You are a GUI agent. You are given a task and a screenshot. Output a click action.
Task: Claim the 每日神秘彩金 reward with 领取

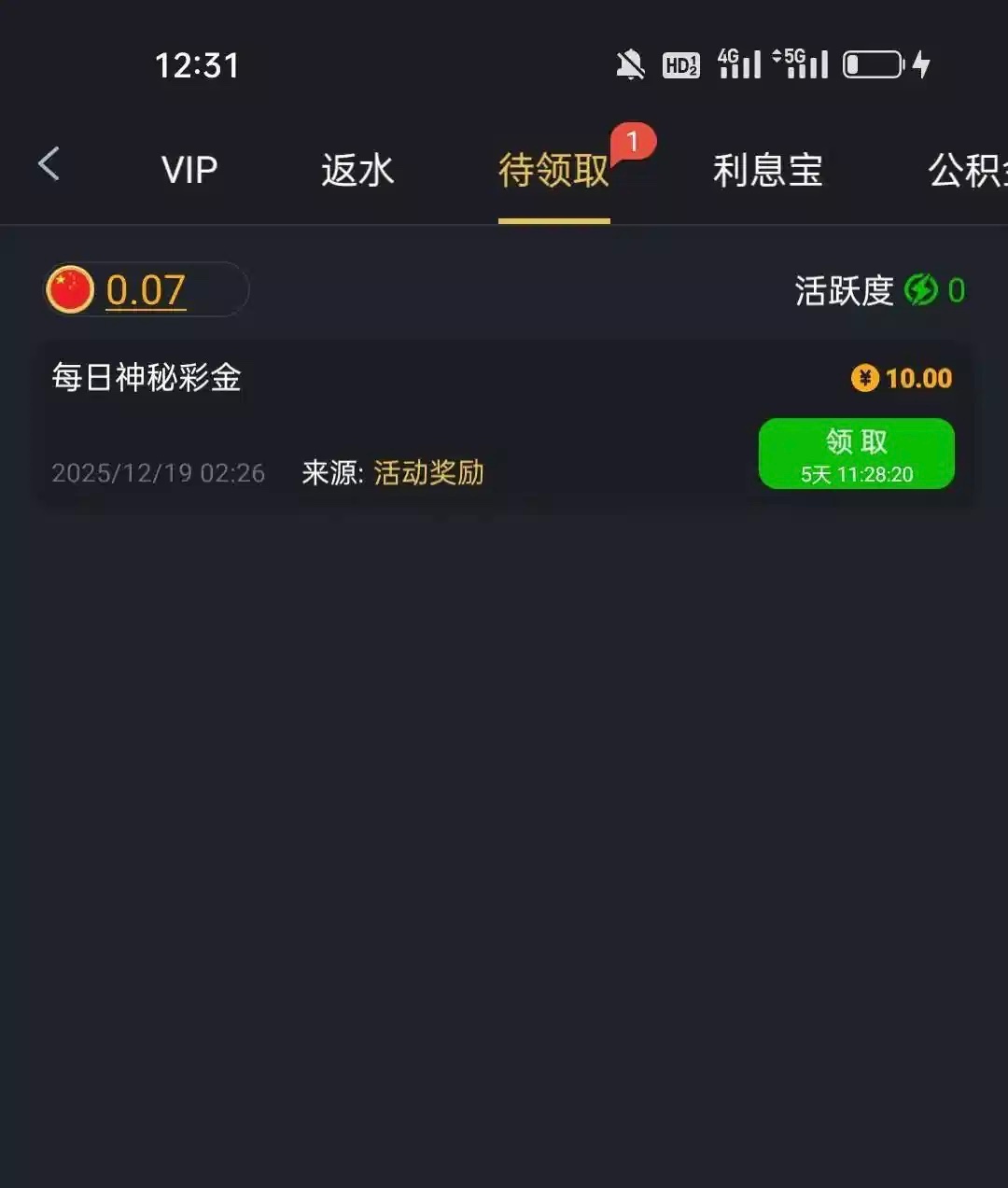[x=856, y=454]
